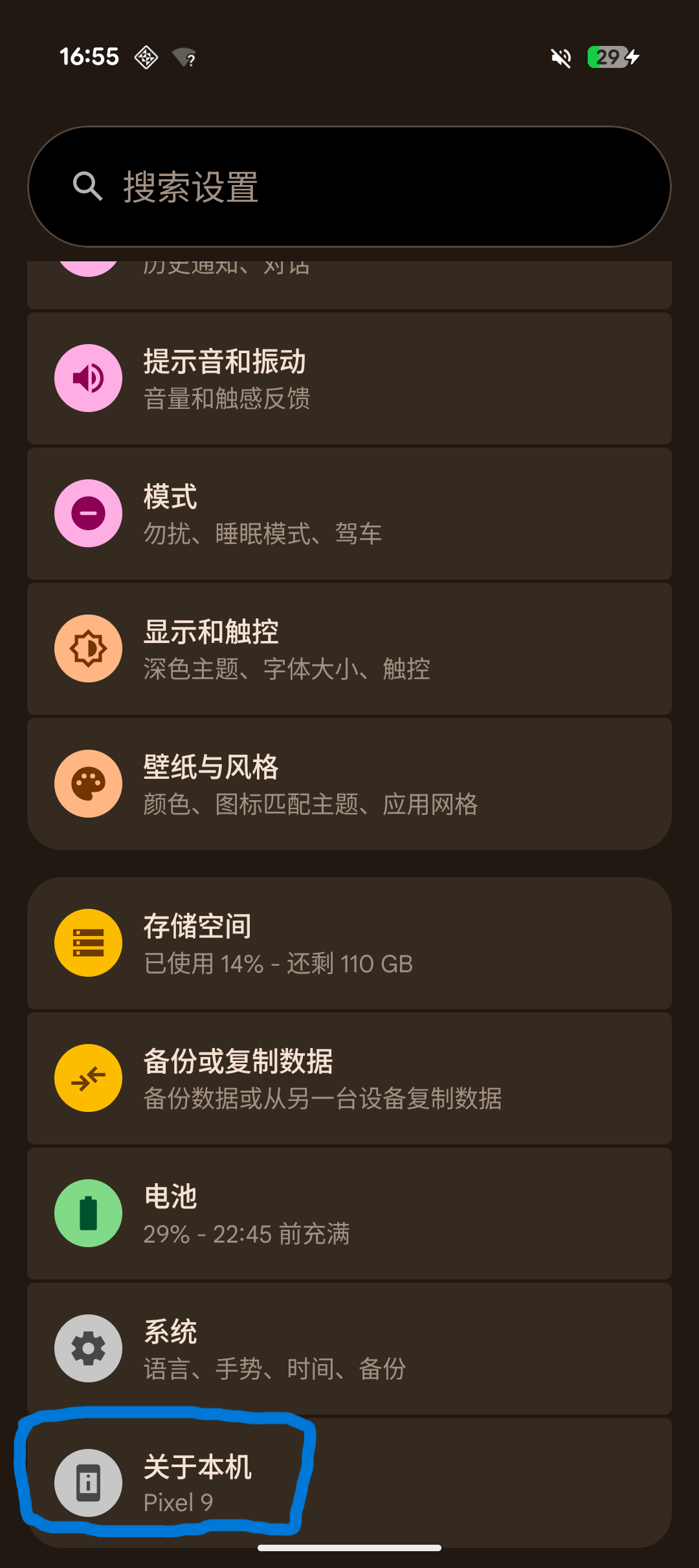Open 系统 system settings

click(349, 1349)
